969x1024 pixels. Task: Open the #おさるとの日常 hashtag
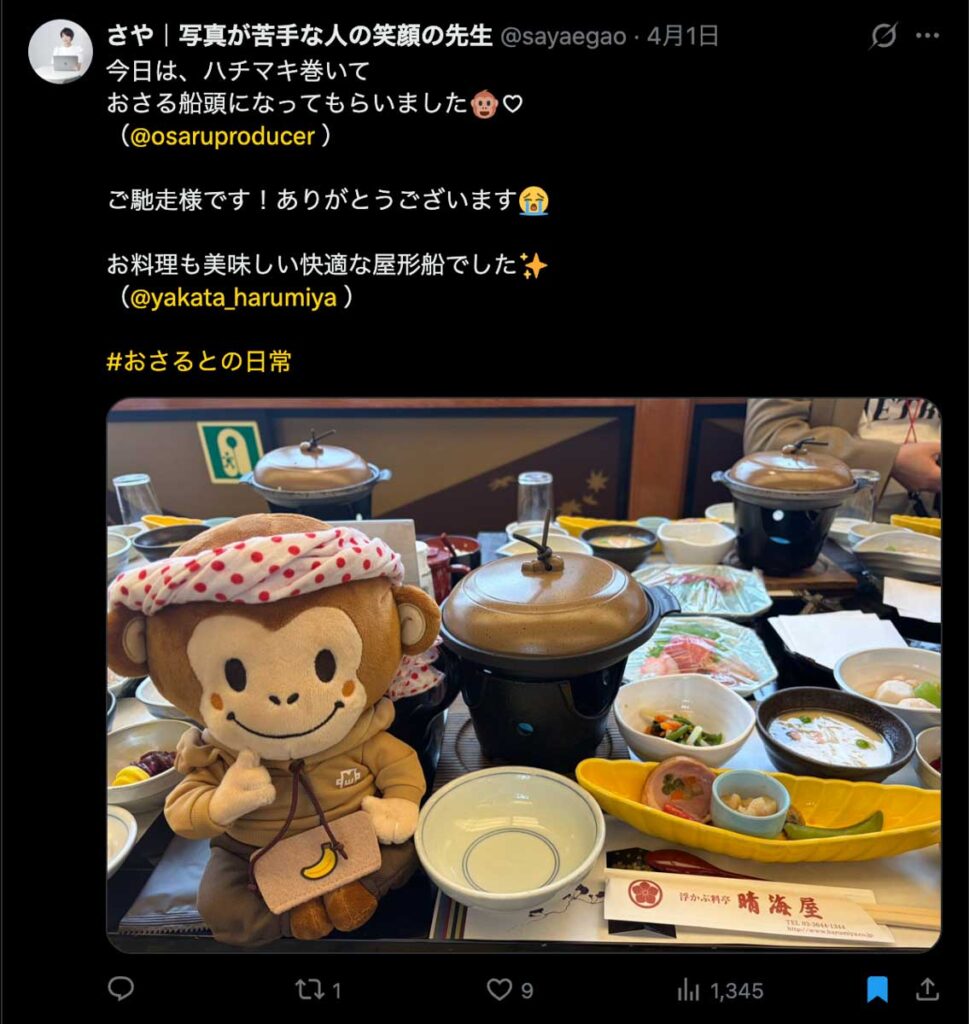coord(199,361)
